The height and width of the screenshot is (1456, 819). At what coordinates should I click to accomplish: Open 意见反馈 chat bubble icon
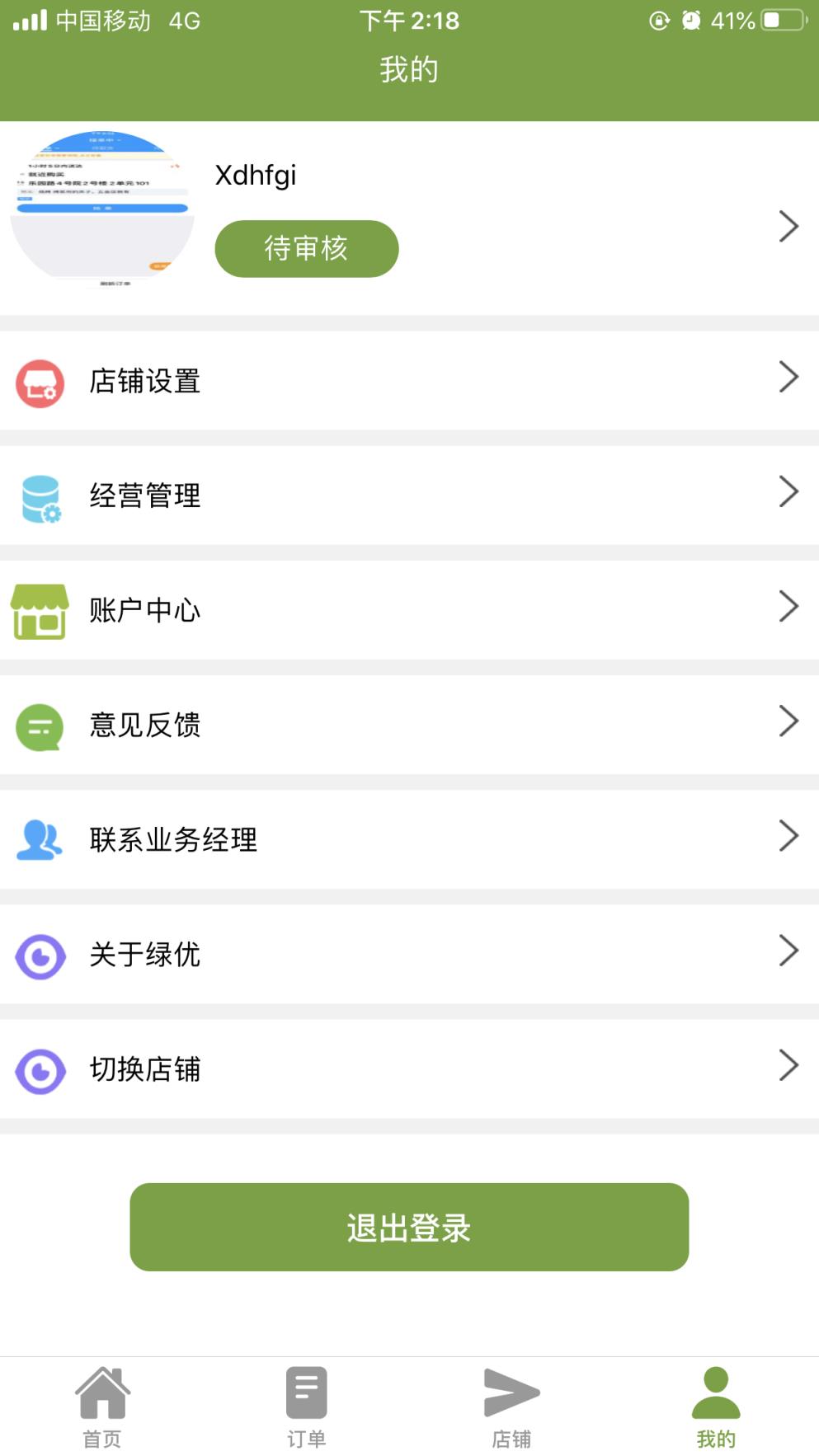40,726
